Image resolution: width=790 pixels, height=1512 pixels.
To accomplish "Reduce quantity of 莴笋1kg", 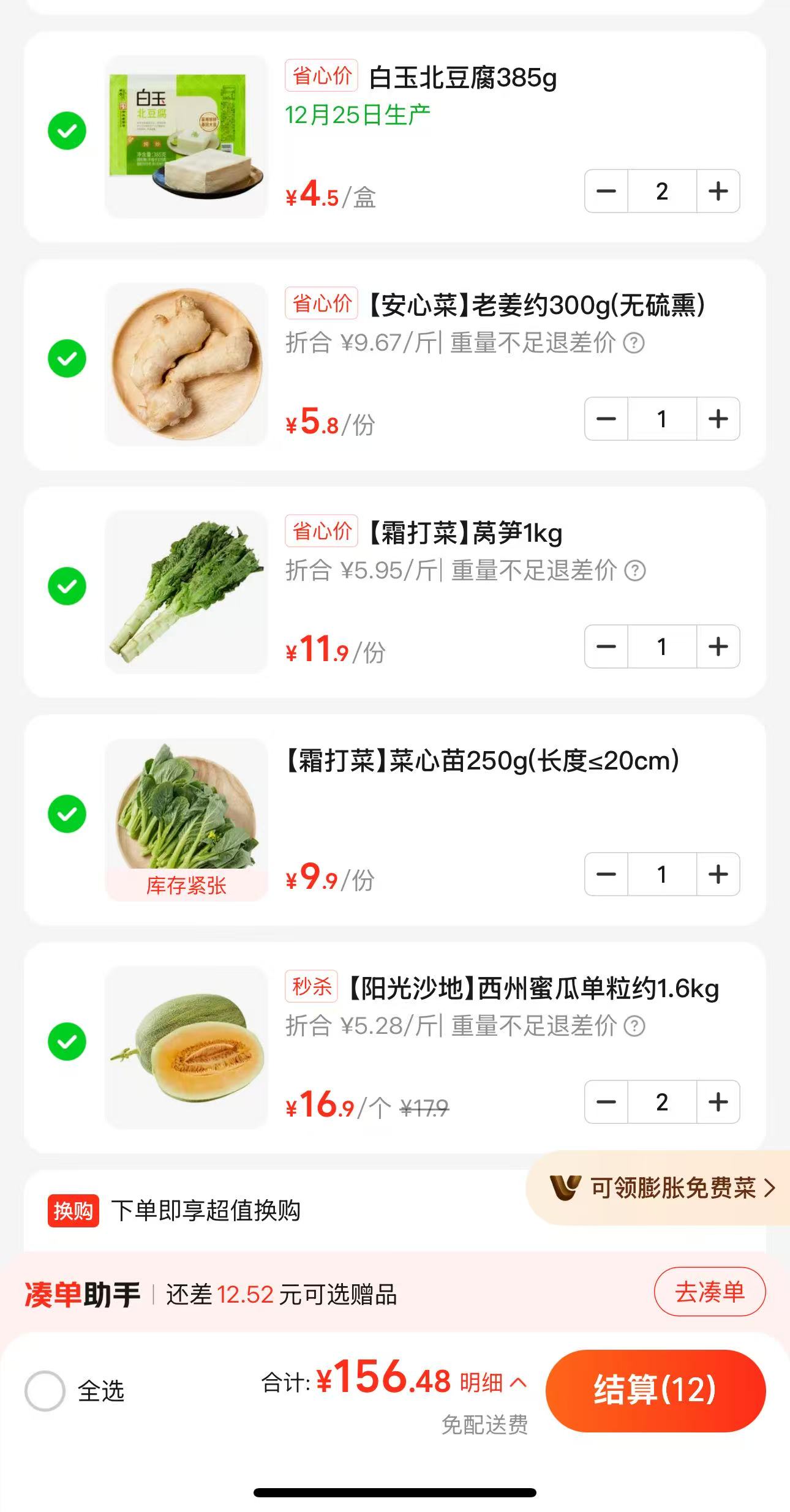I will (x=606, y=647).
